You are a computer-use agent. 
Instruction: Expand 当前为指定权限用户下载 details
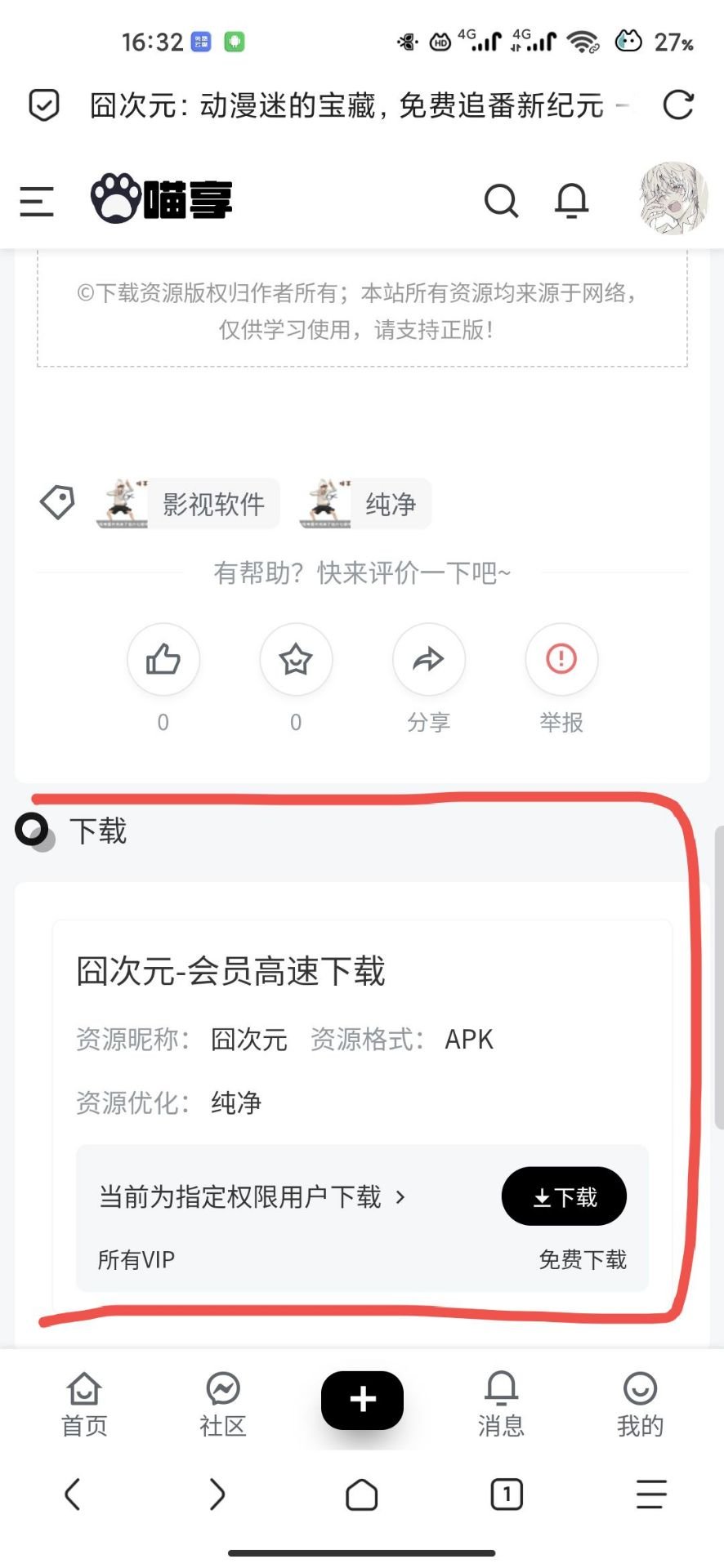[253, 1197]
